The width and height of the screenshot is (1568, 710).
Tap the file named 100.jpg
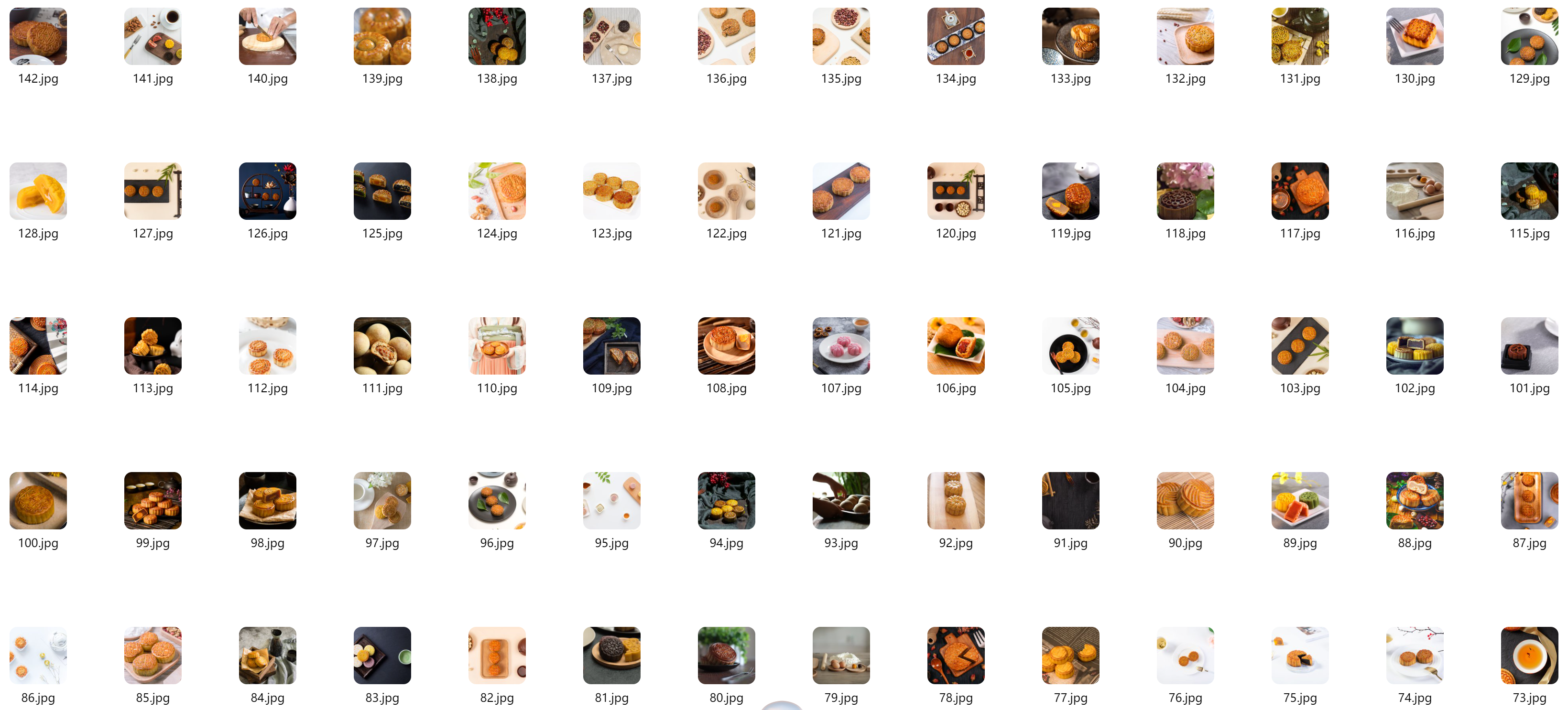(x=38, y=501)
